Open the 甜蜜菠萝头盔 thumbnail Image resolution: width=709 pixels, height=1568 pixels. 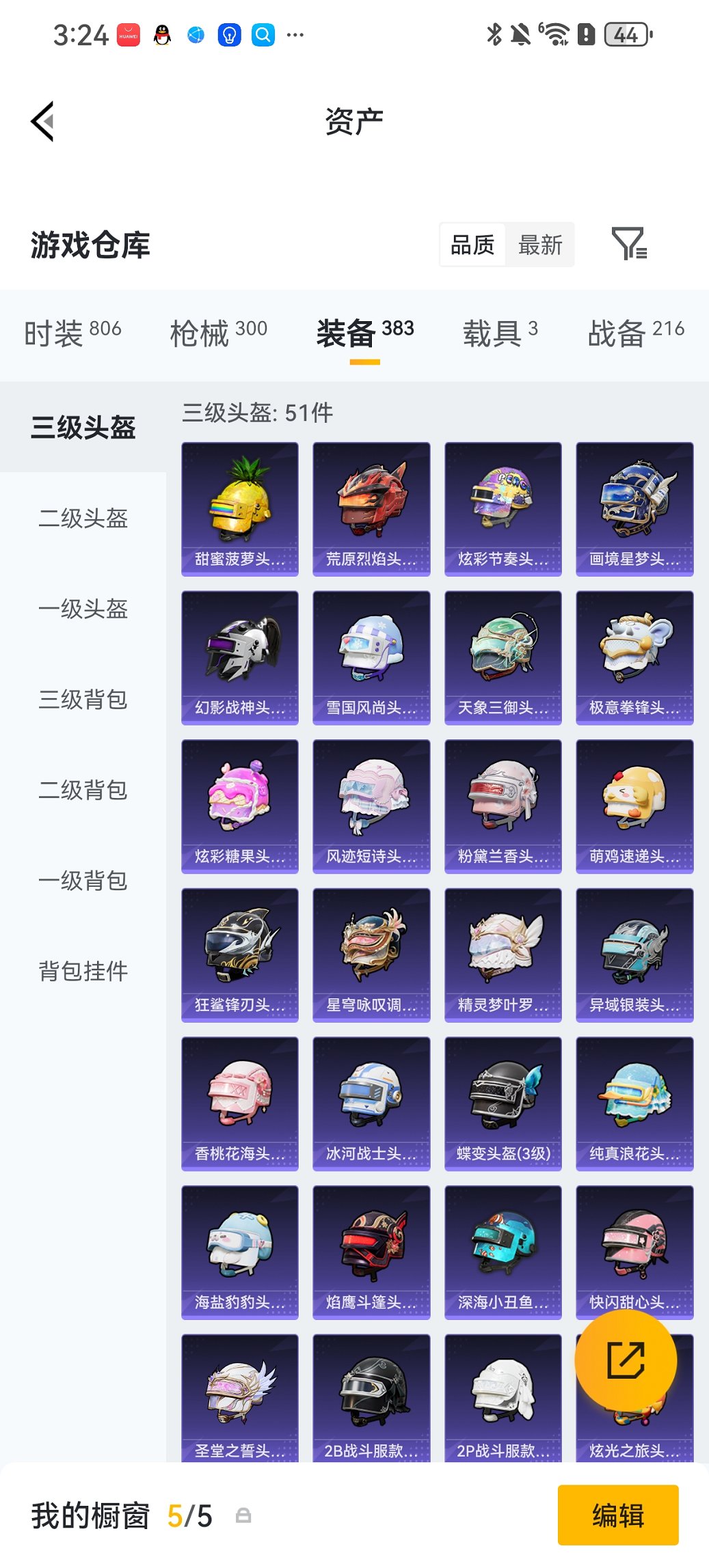tap(239, 506)
